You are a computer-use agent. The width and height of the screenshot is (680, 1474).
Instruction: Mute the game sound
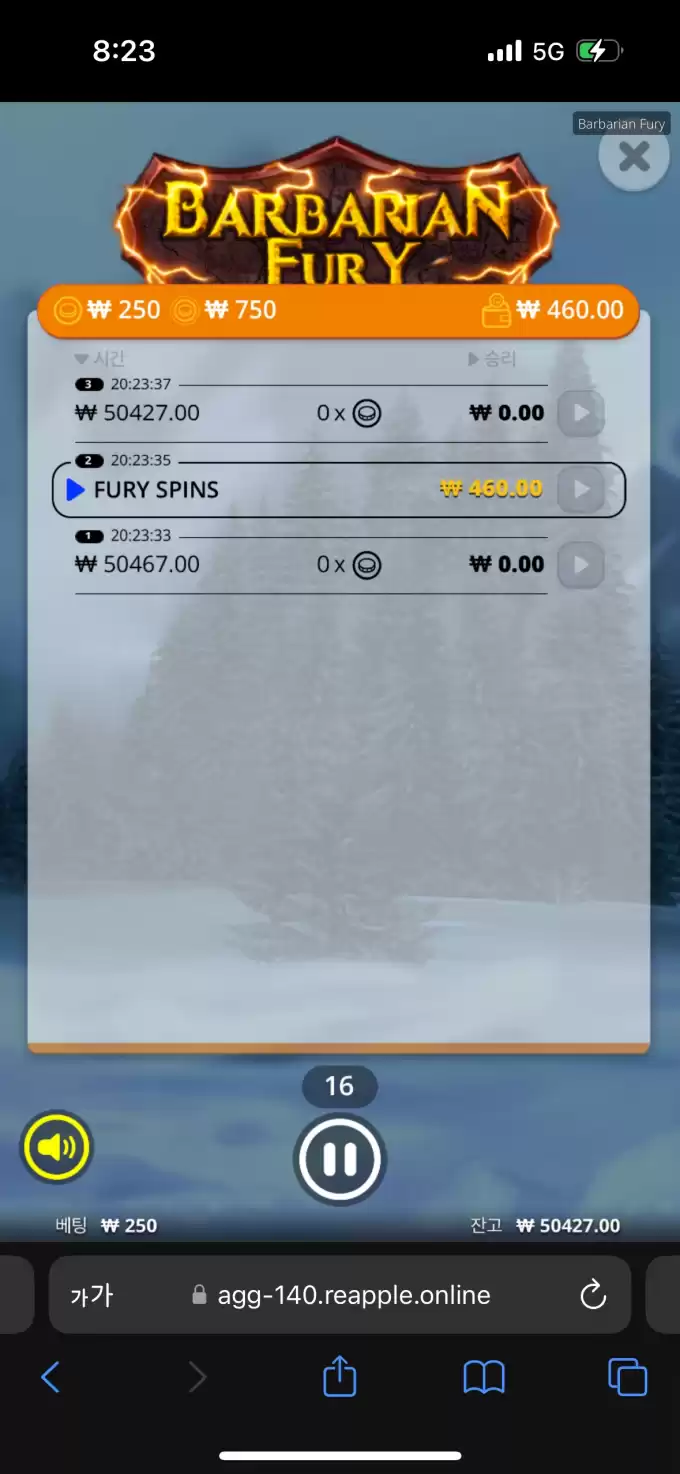(x=56, y=1147)
